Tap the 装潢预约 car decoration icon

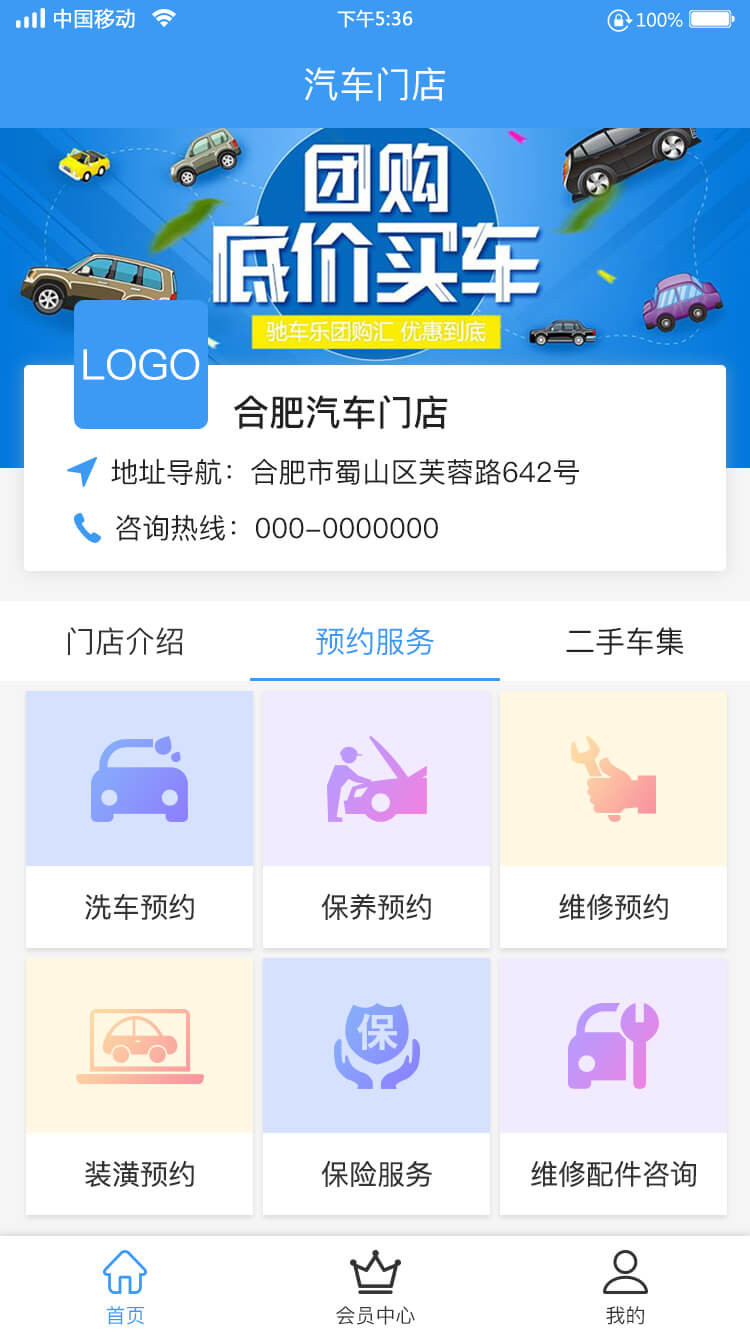click(x=139, y=1045)
